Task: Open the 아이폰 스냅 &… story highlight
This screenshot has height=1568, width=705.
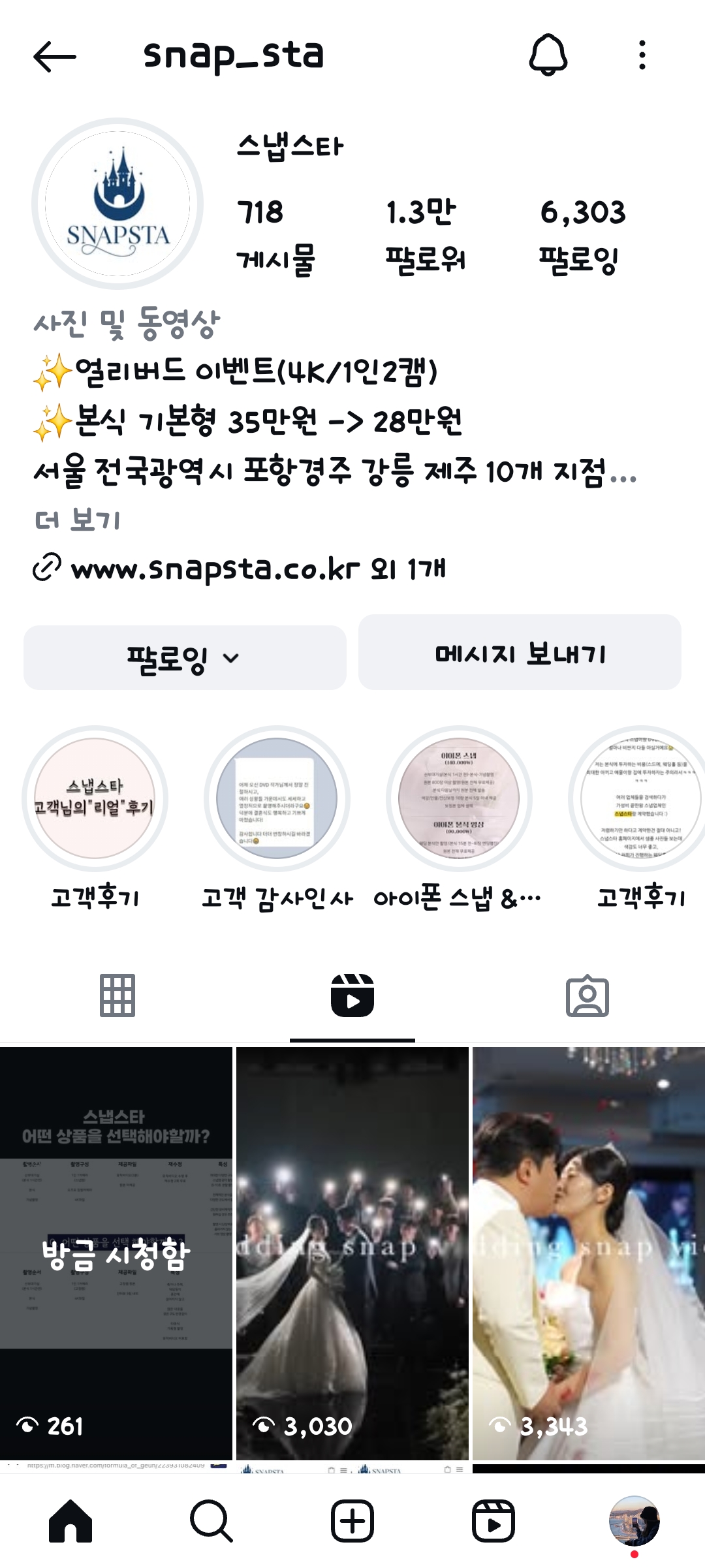Action: pyautogui.click(x=458, y=799)
